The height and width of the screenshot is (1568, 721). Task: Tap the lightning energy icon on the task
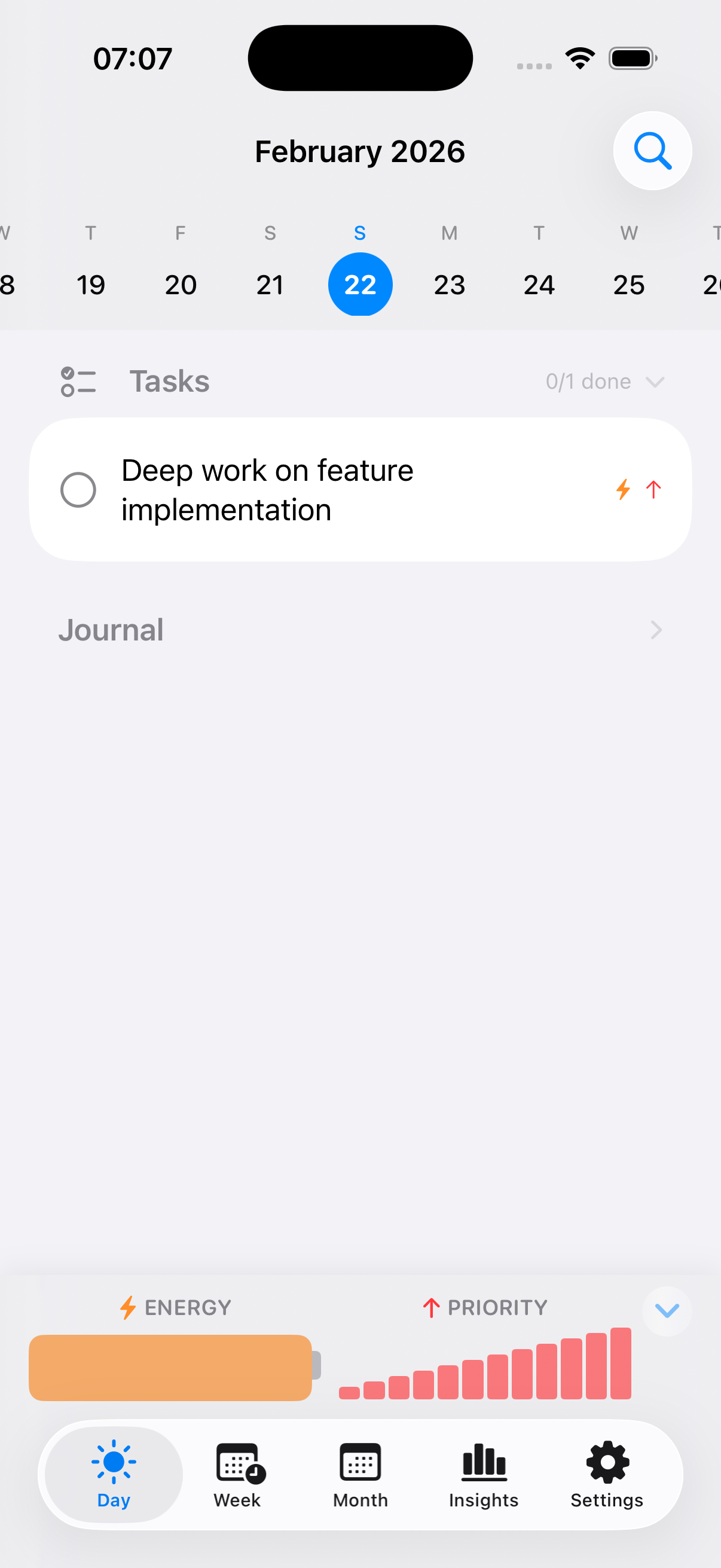click(622, 489)
